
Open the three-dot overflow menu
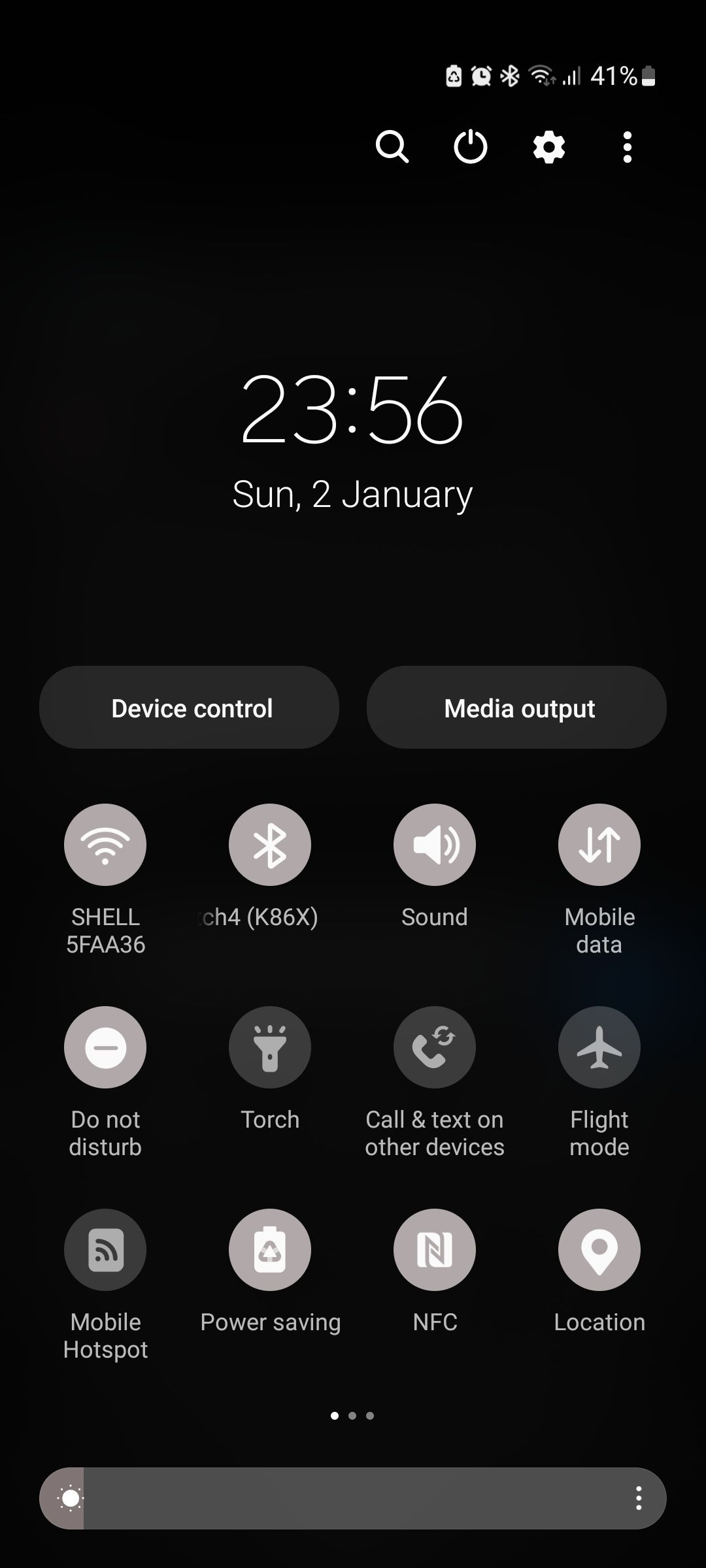point(627,146)
